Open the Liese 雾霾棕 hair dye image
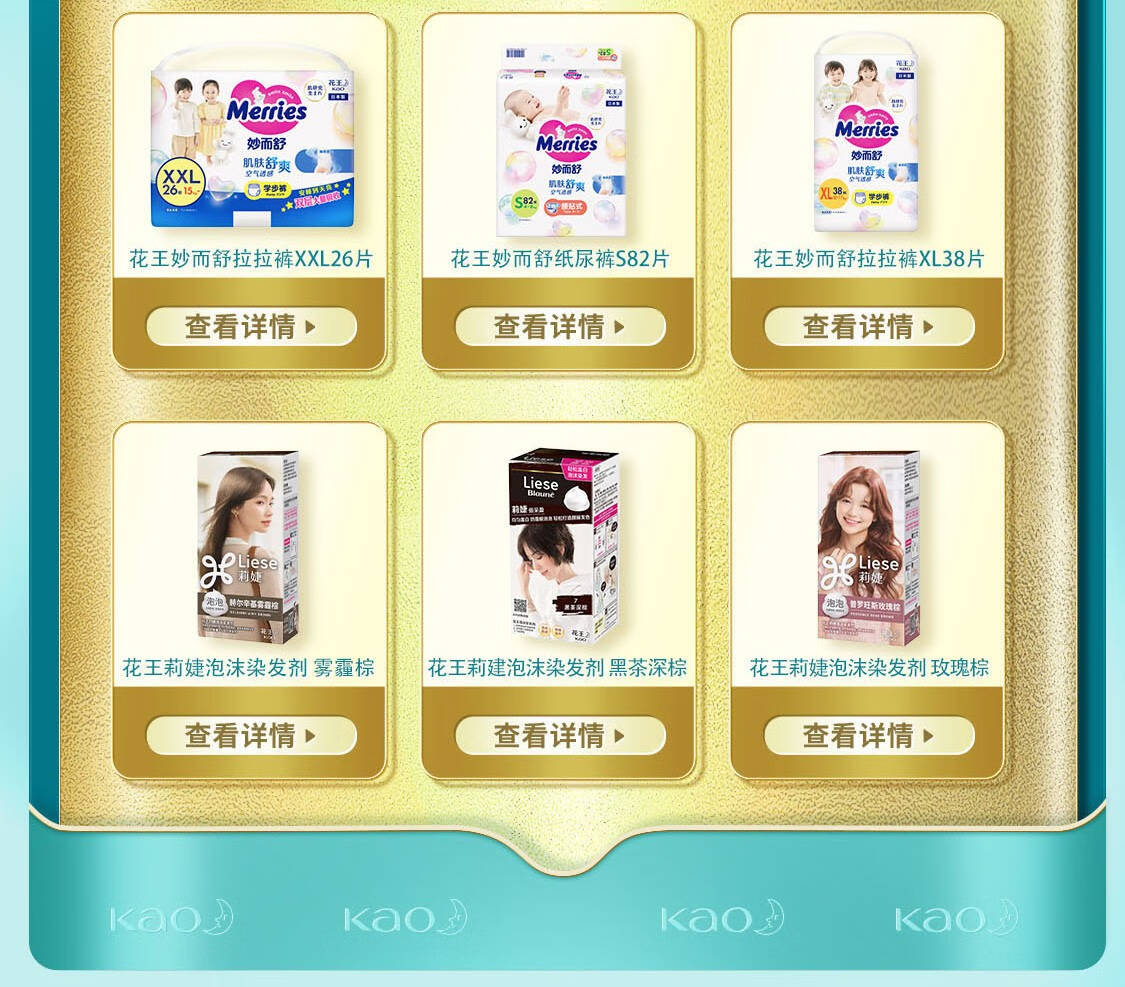 tap(248, 545)
